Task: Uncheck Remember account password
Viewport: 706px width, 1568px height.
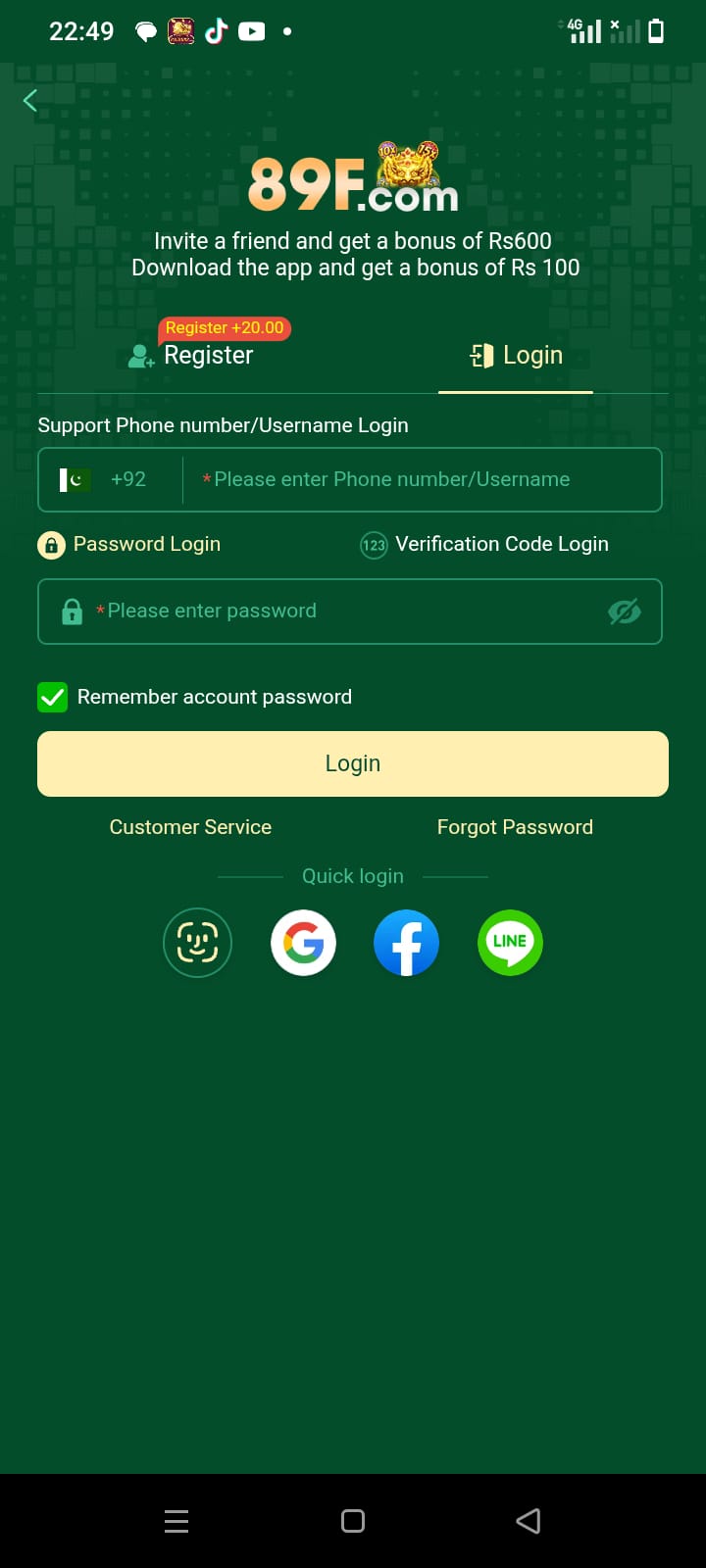Action: coord(53,697)
